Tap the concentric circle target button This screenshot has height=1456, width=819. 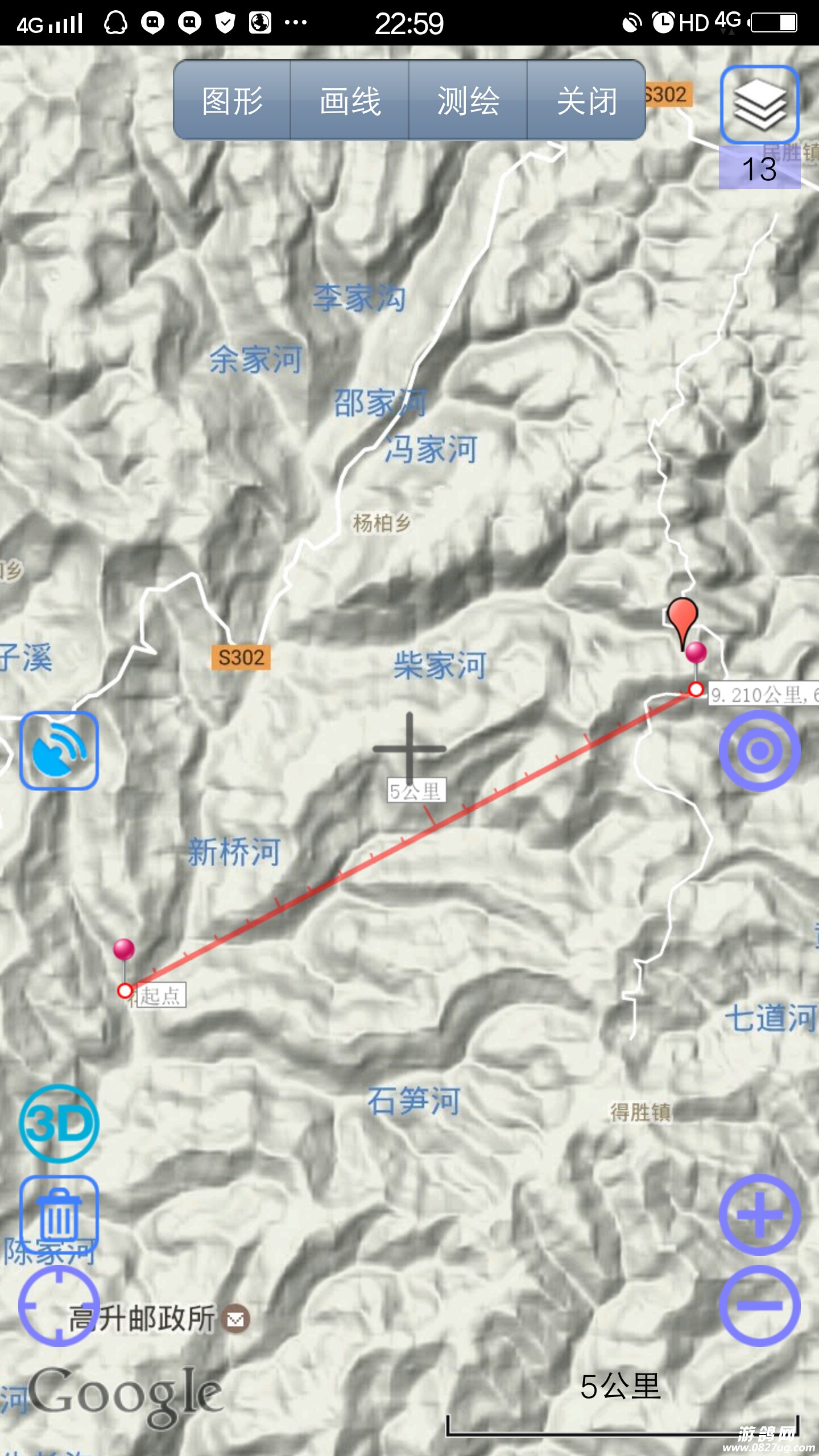click(x=759, y=751)
